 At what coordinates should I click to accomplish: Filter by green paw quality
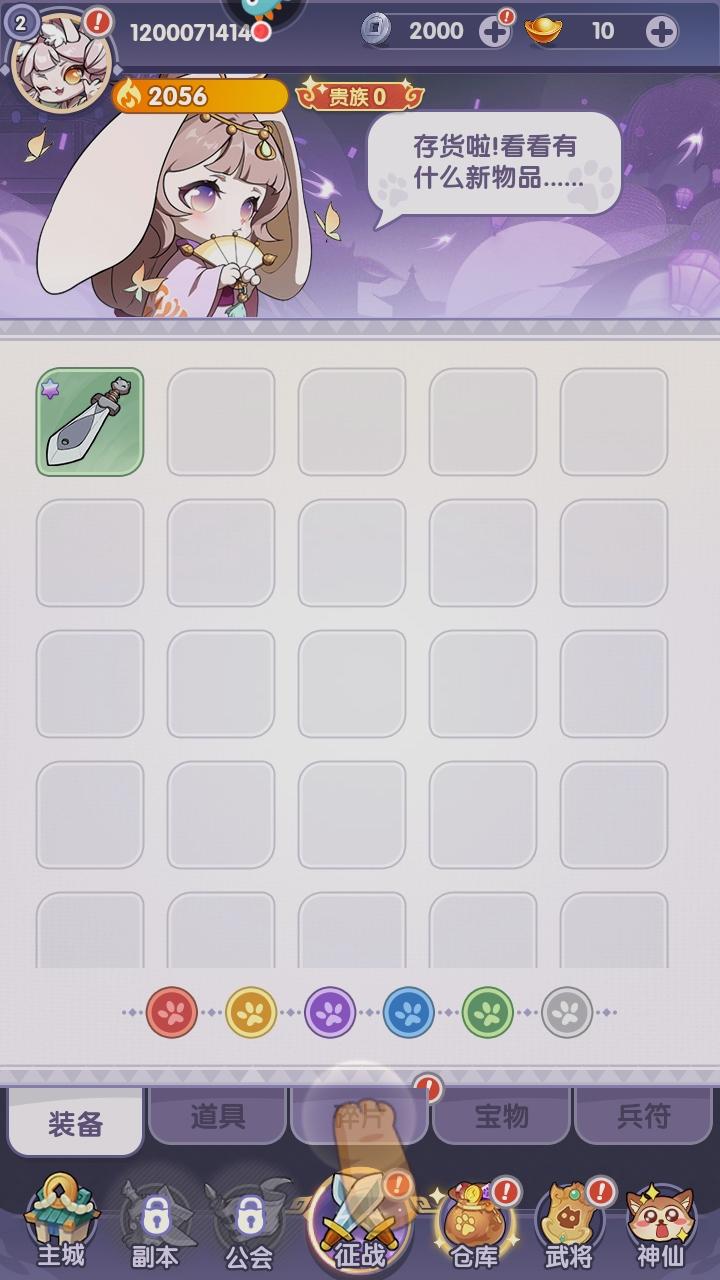click(488, 1013)
